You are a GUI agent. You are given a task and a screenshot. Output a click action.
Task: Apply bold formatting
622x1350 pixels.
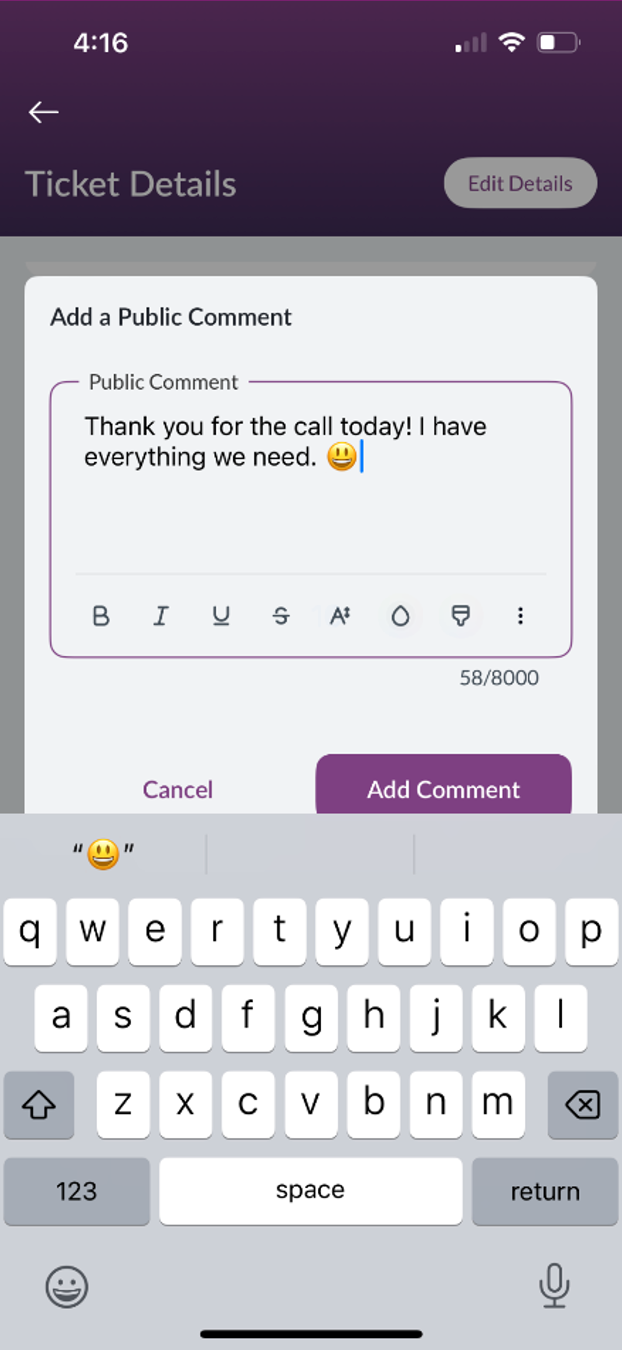click(x=101, y=616)
